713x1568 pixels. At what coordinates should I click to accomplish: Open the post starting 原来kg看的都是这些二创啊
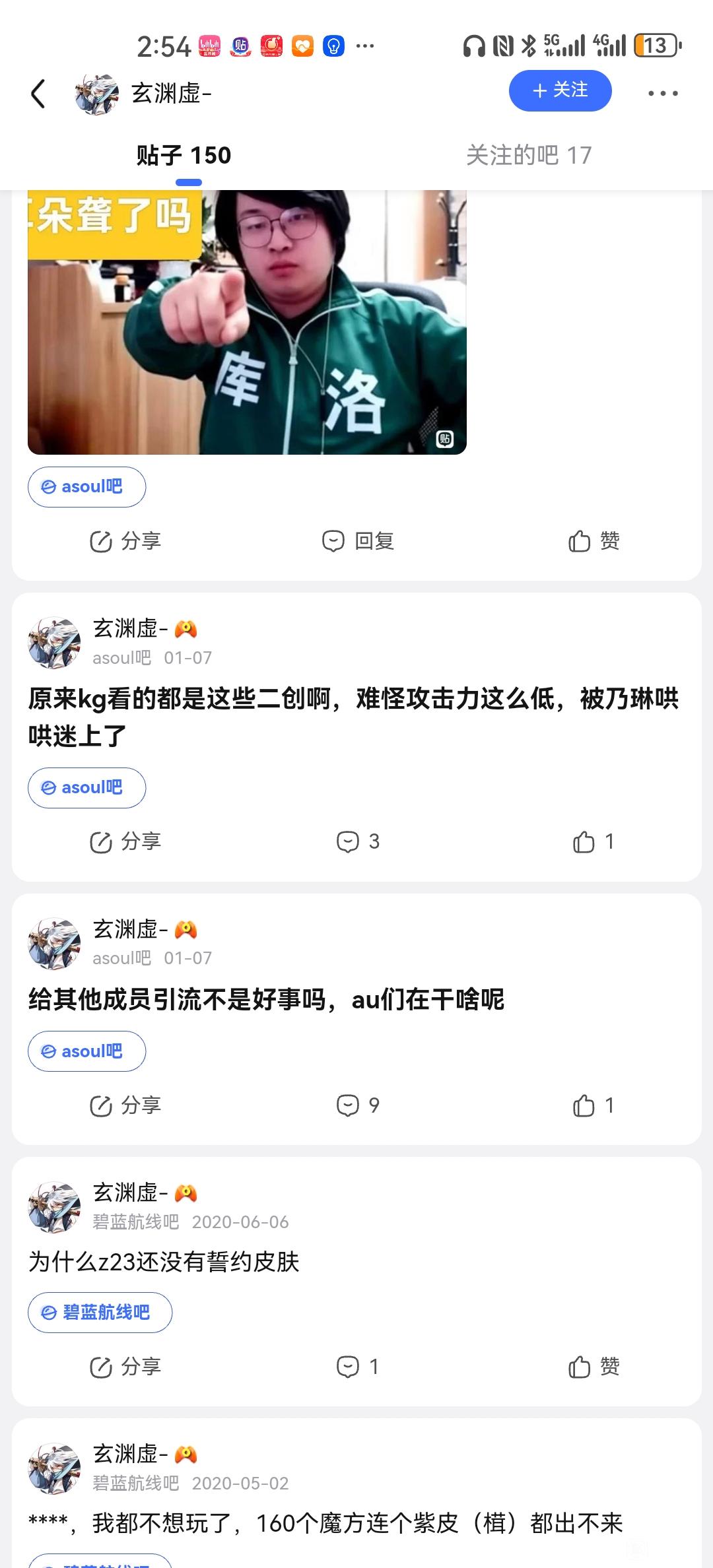353,717
